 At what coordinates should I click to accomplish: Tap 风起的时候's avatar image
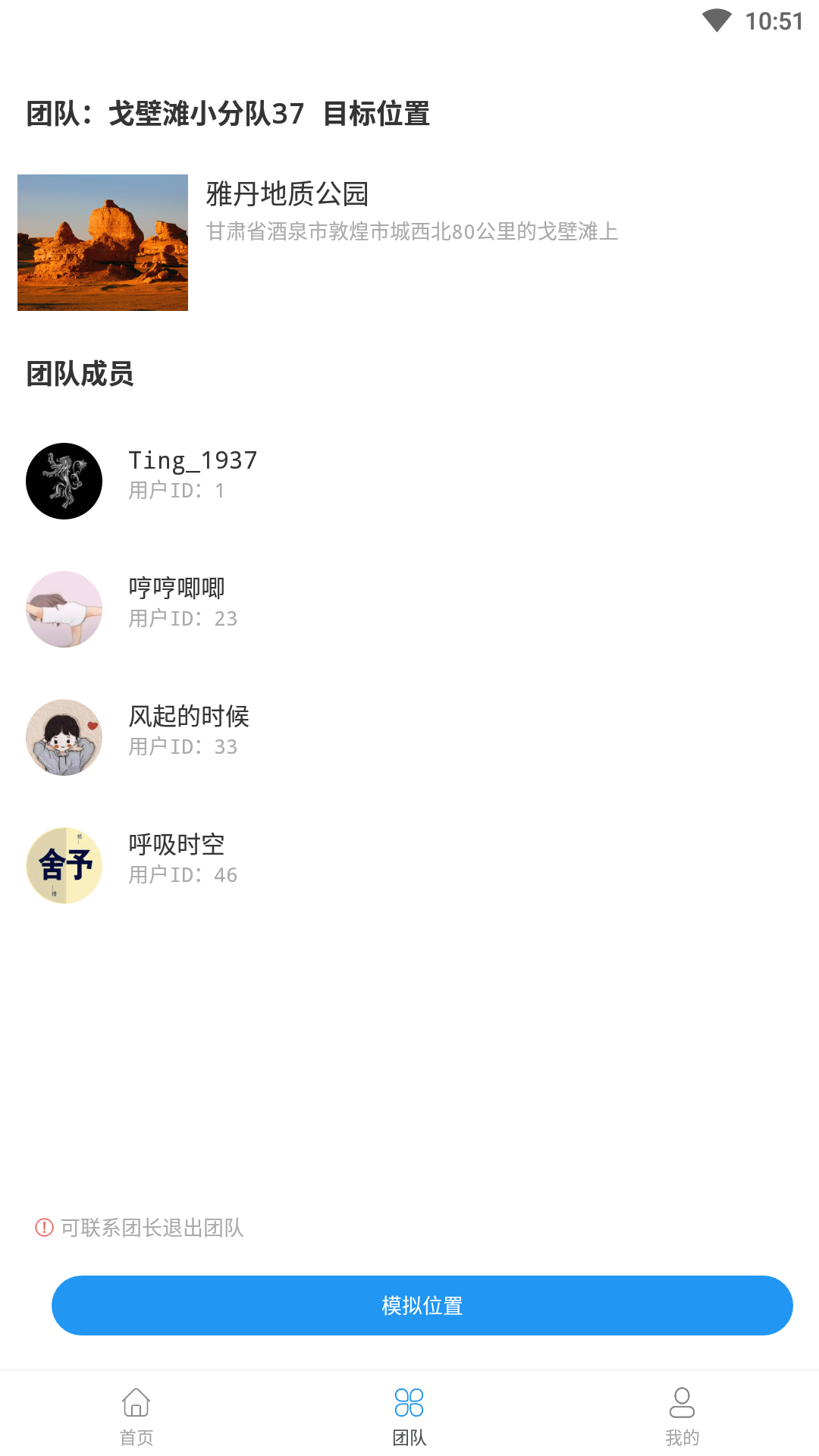(64, 736)
